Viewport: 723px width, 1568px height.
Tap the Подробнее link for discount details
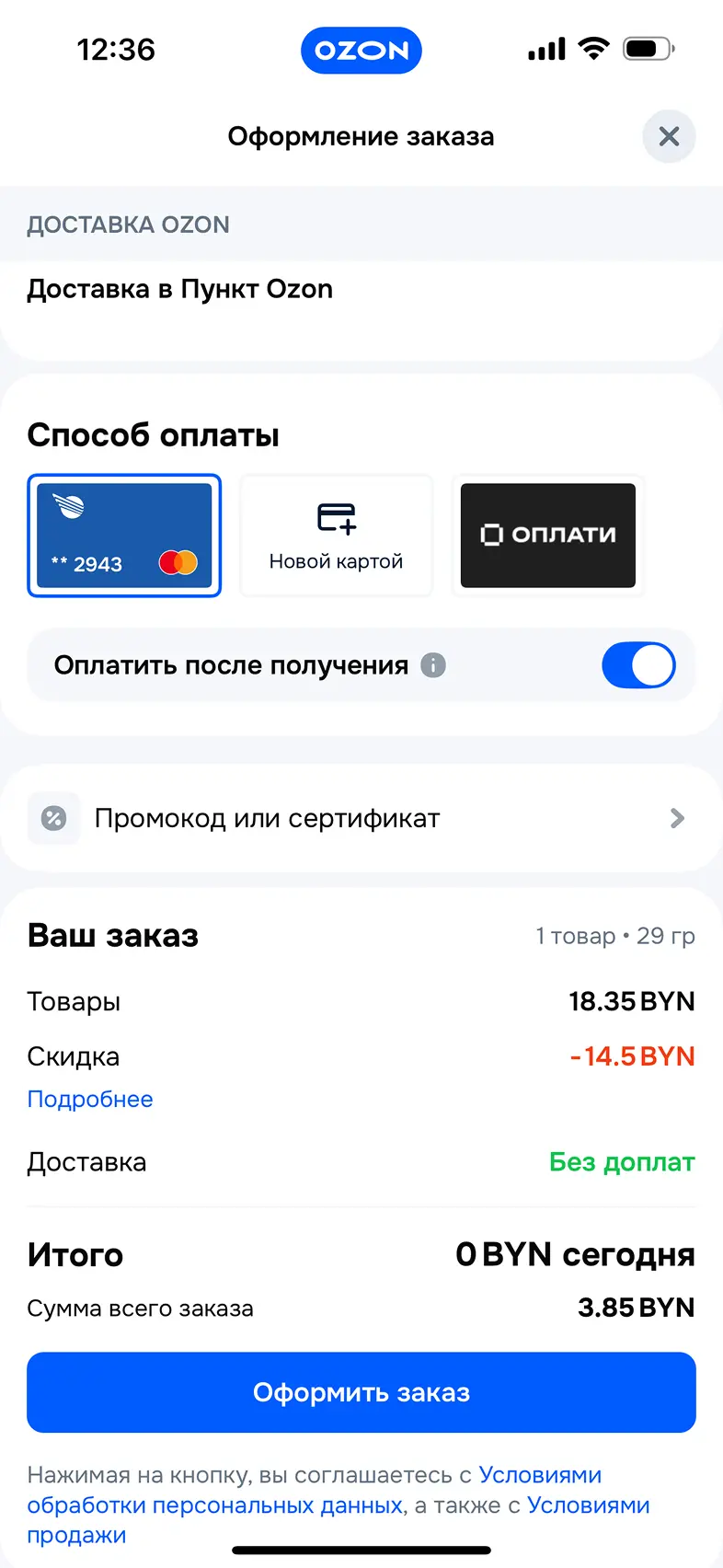click(x=90, y=1099)
